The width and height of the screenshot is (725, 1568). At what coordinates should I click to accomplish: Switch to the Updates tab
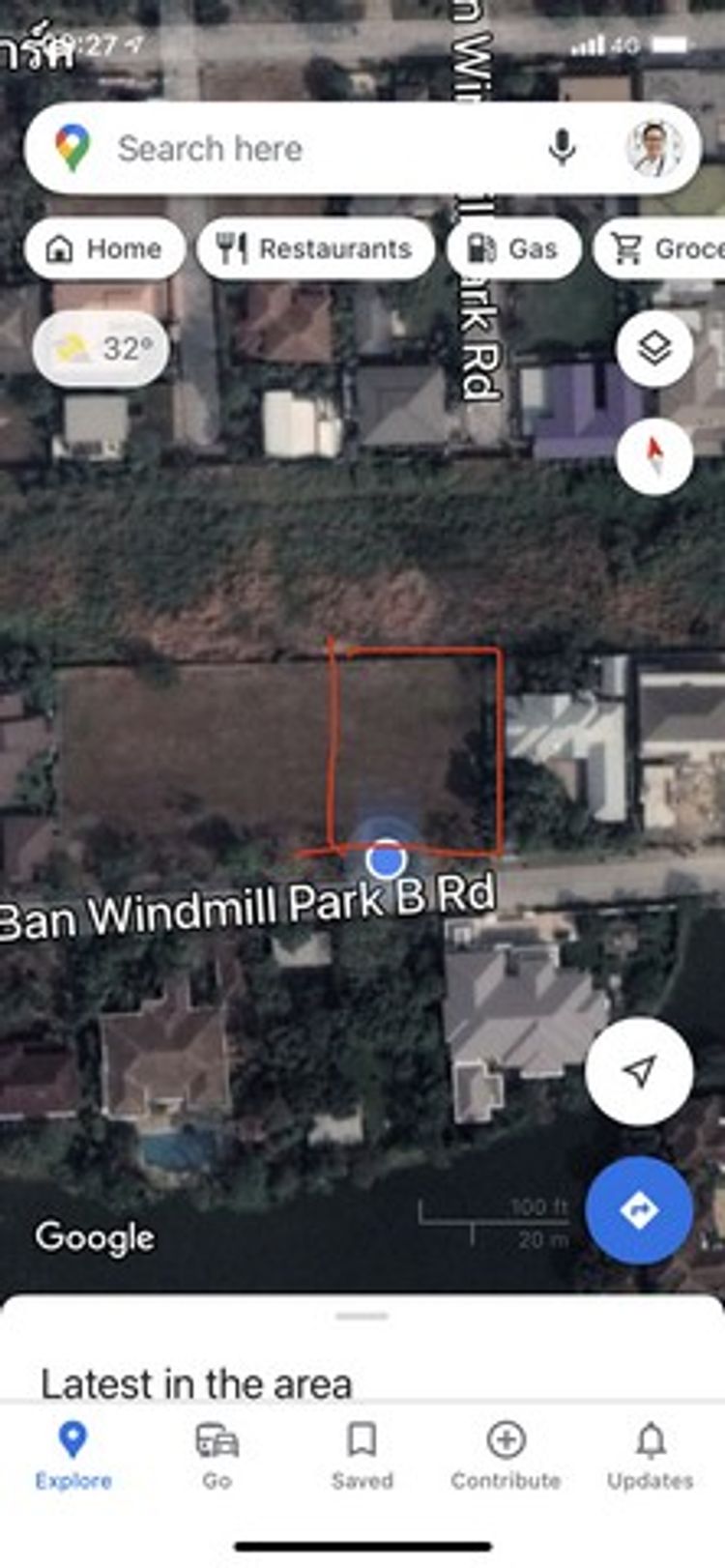click(651, 1455)
